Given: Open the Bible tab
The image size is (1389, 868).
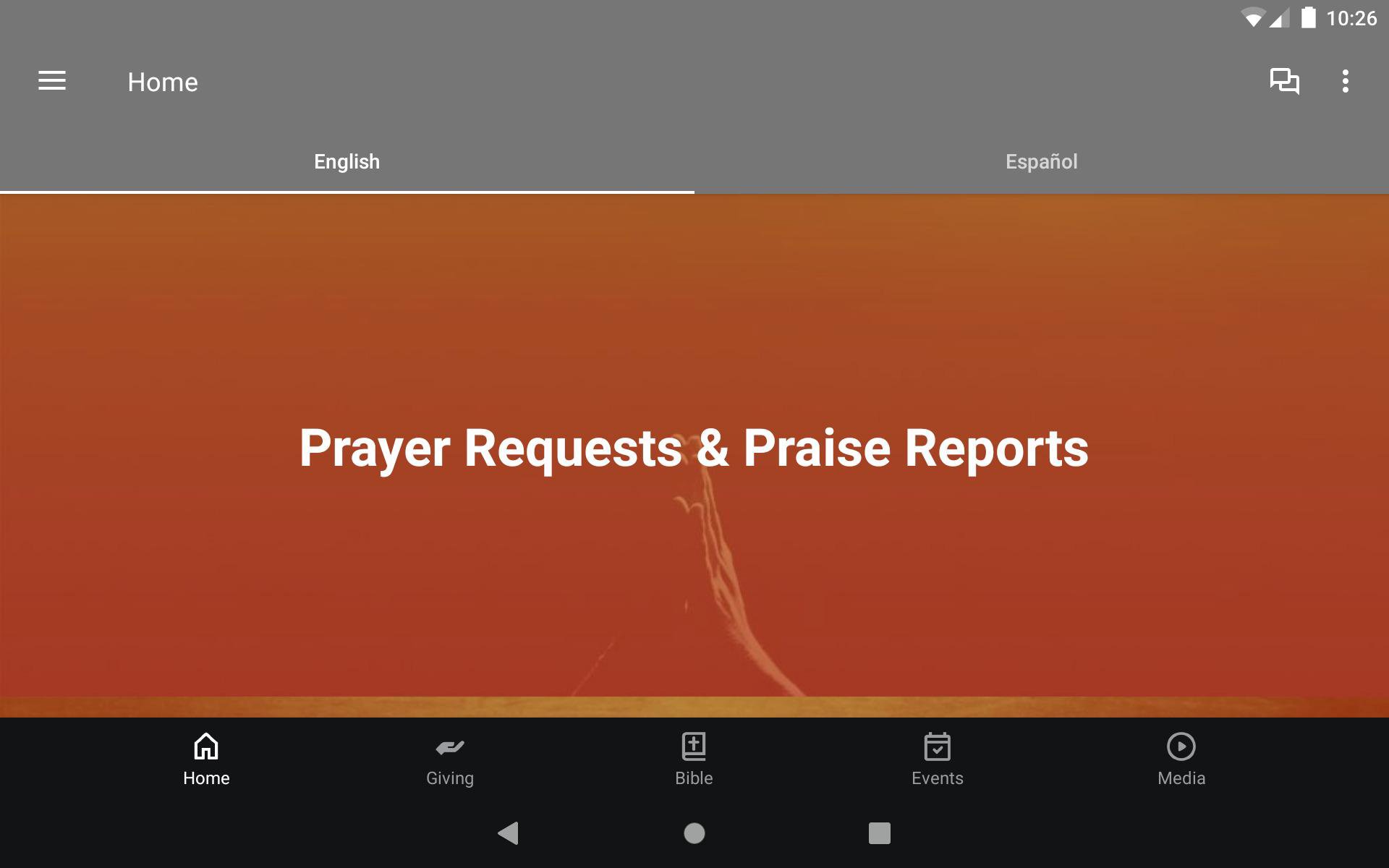Looking at the screenshot, I should pyautogui.click(x=694, y=759).
